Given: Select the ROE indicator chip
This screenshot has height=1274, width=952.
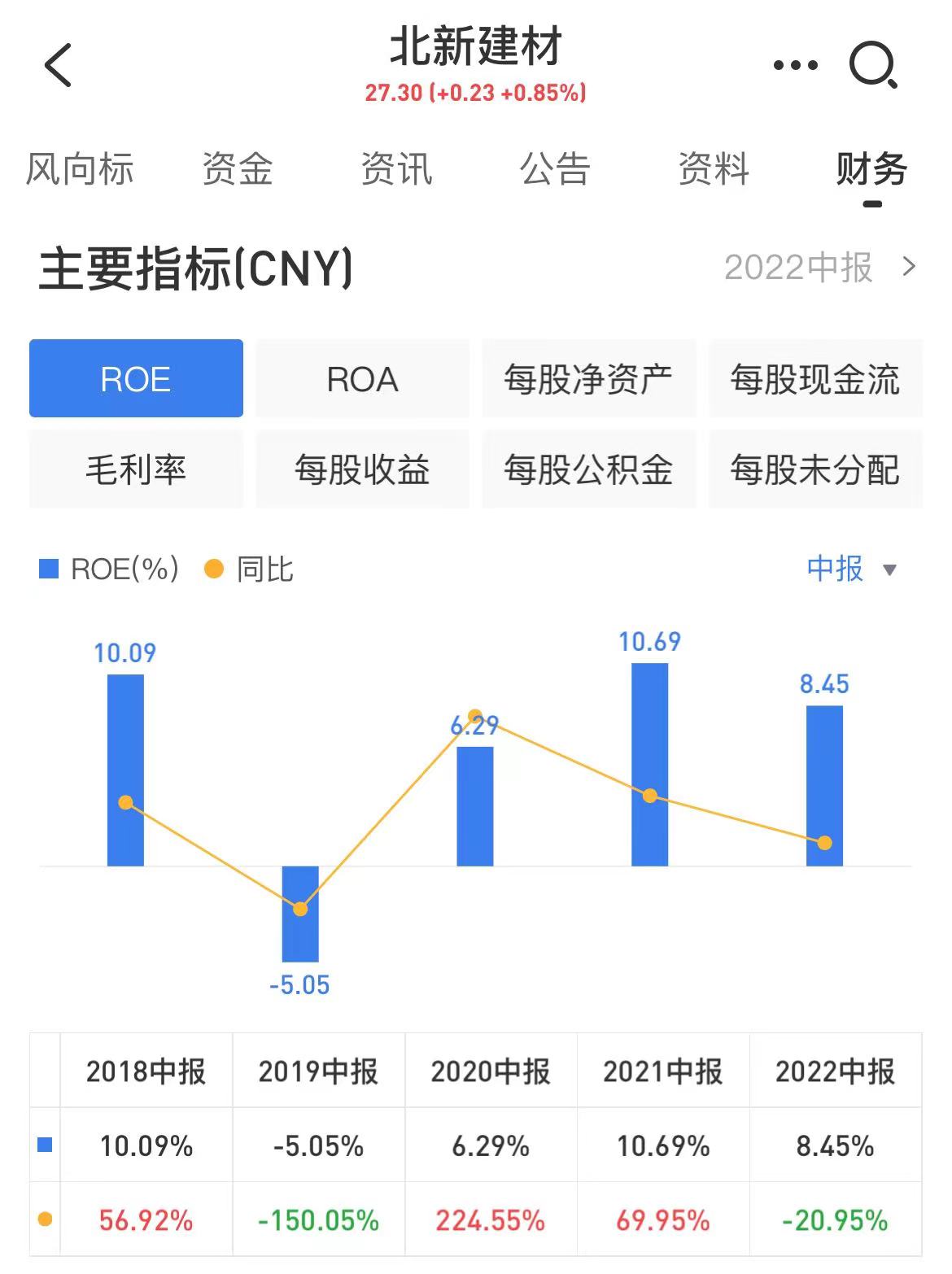Looking at the screenshot, I should (136, 378).
